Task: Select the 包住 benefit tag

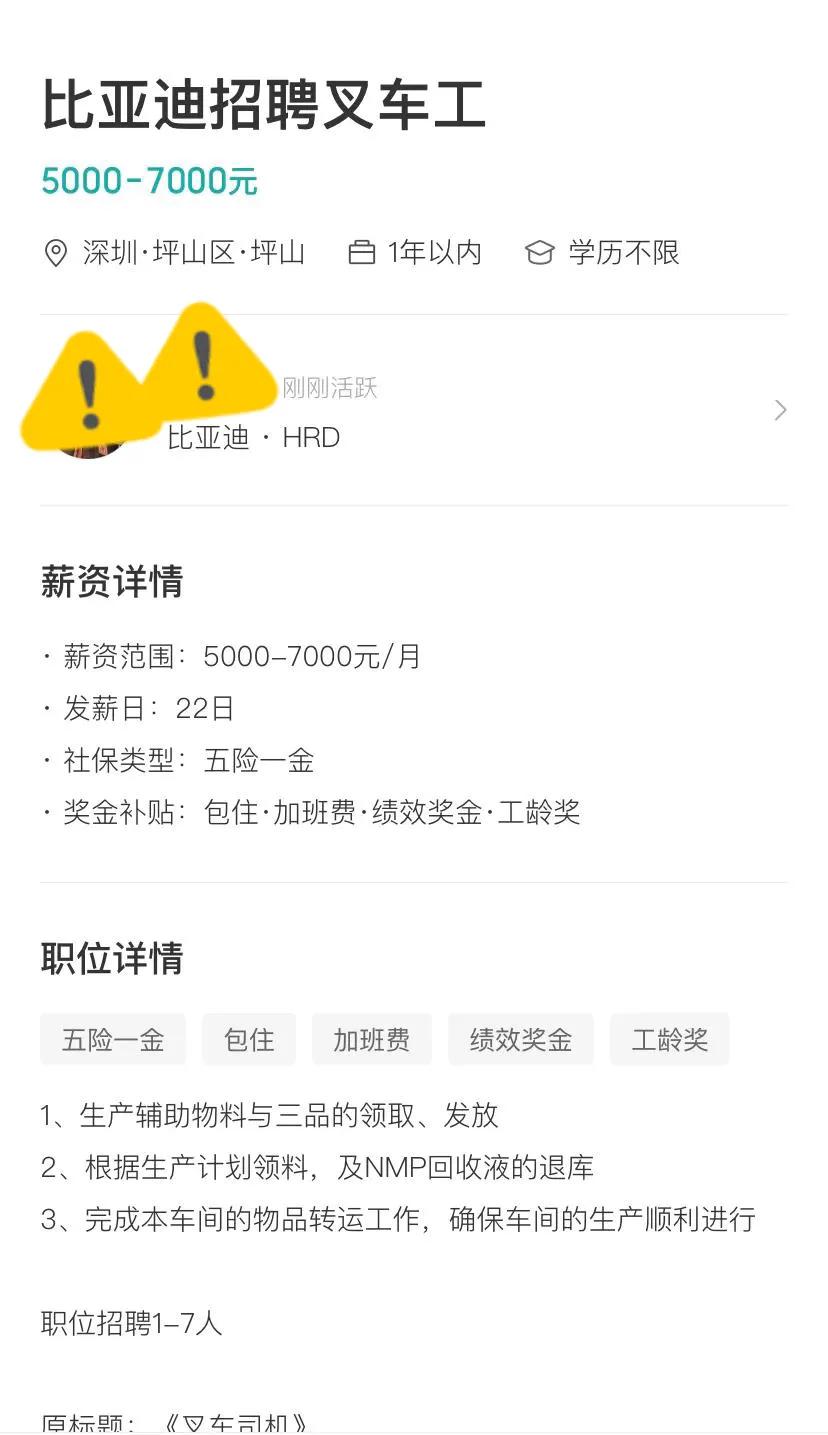Action: click(249, 1039)
